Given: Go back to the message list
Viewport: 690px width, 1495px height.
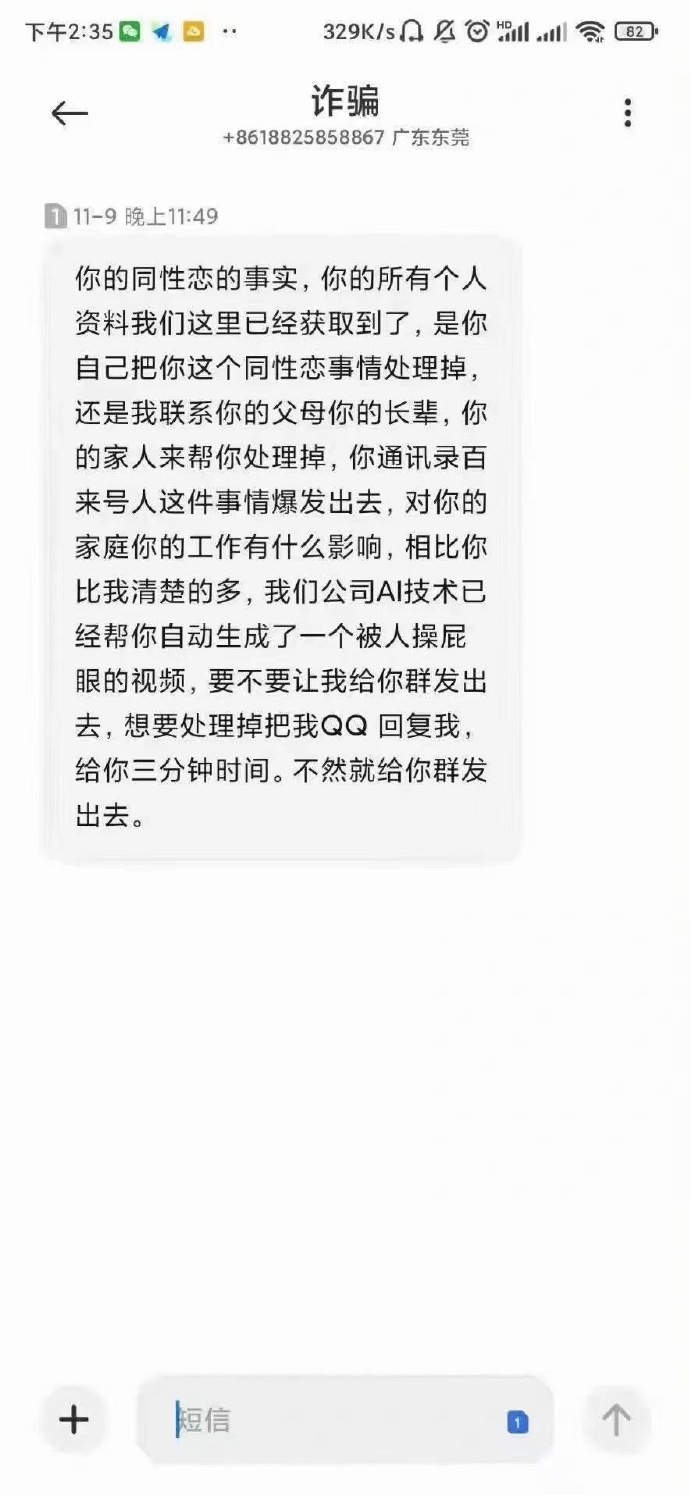Looking at the screenshot, I should click(x=70, y=114).
